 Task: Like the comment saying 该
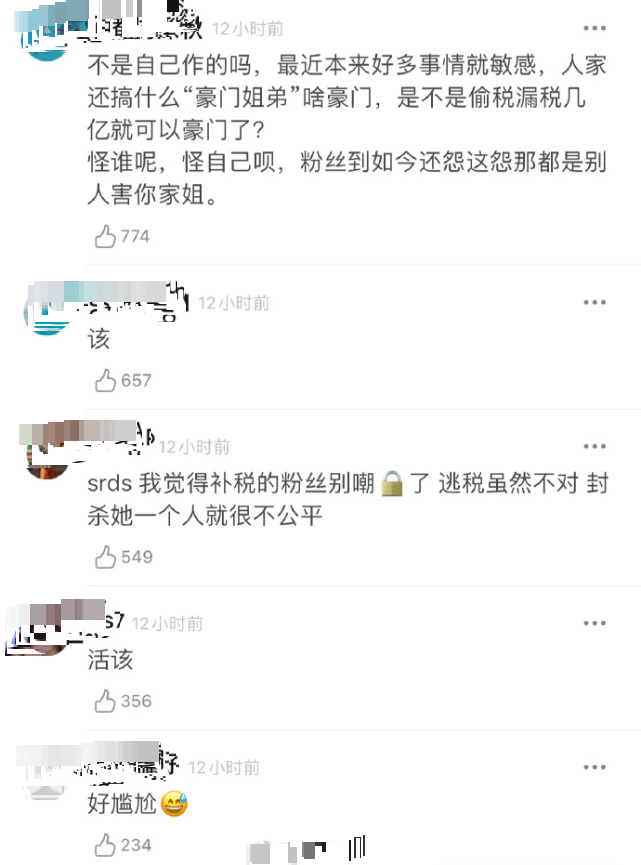pos(105,381)
